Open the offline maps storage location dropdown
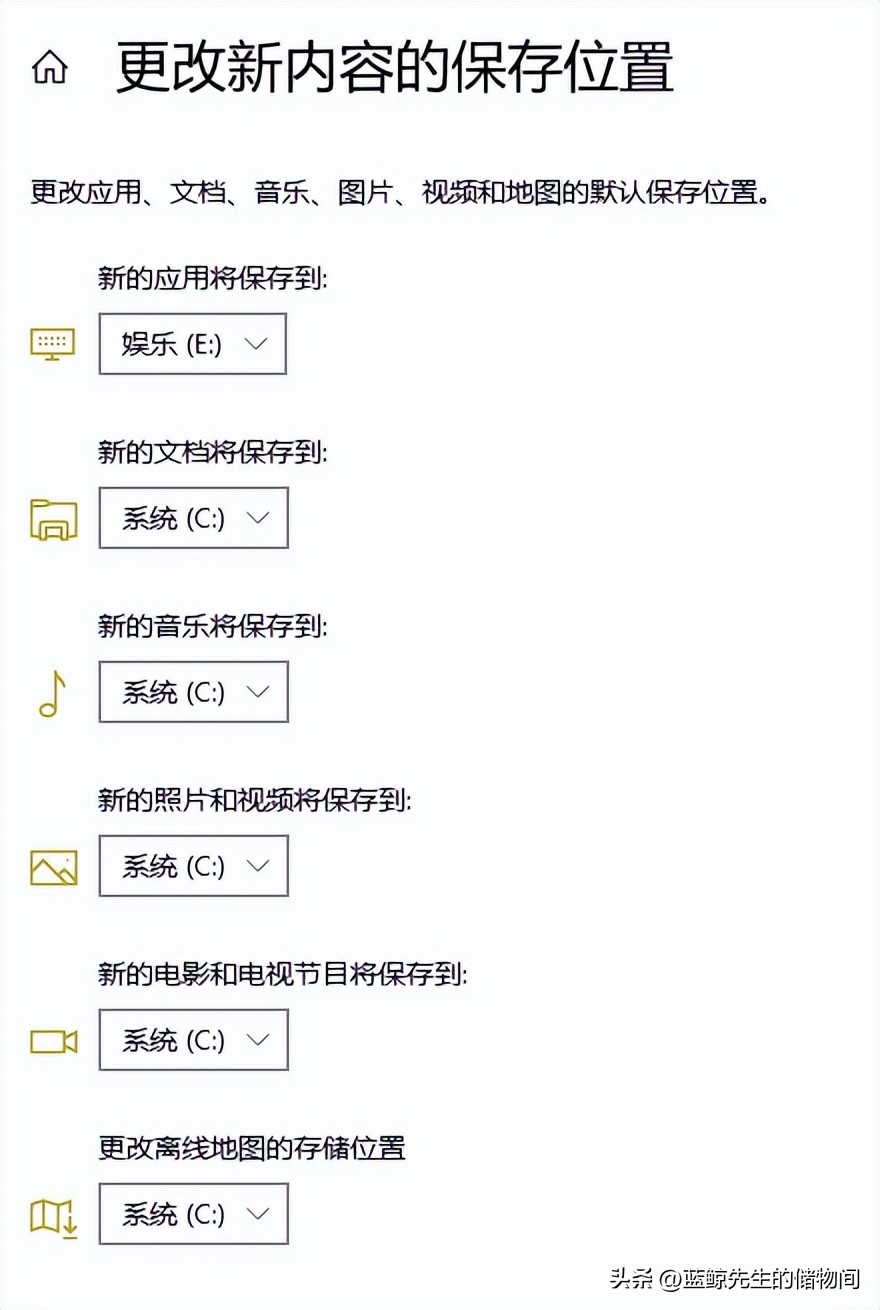The image size is (880, 1310). [192, 1214]
